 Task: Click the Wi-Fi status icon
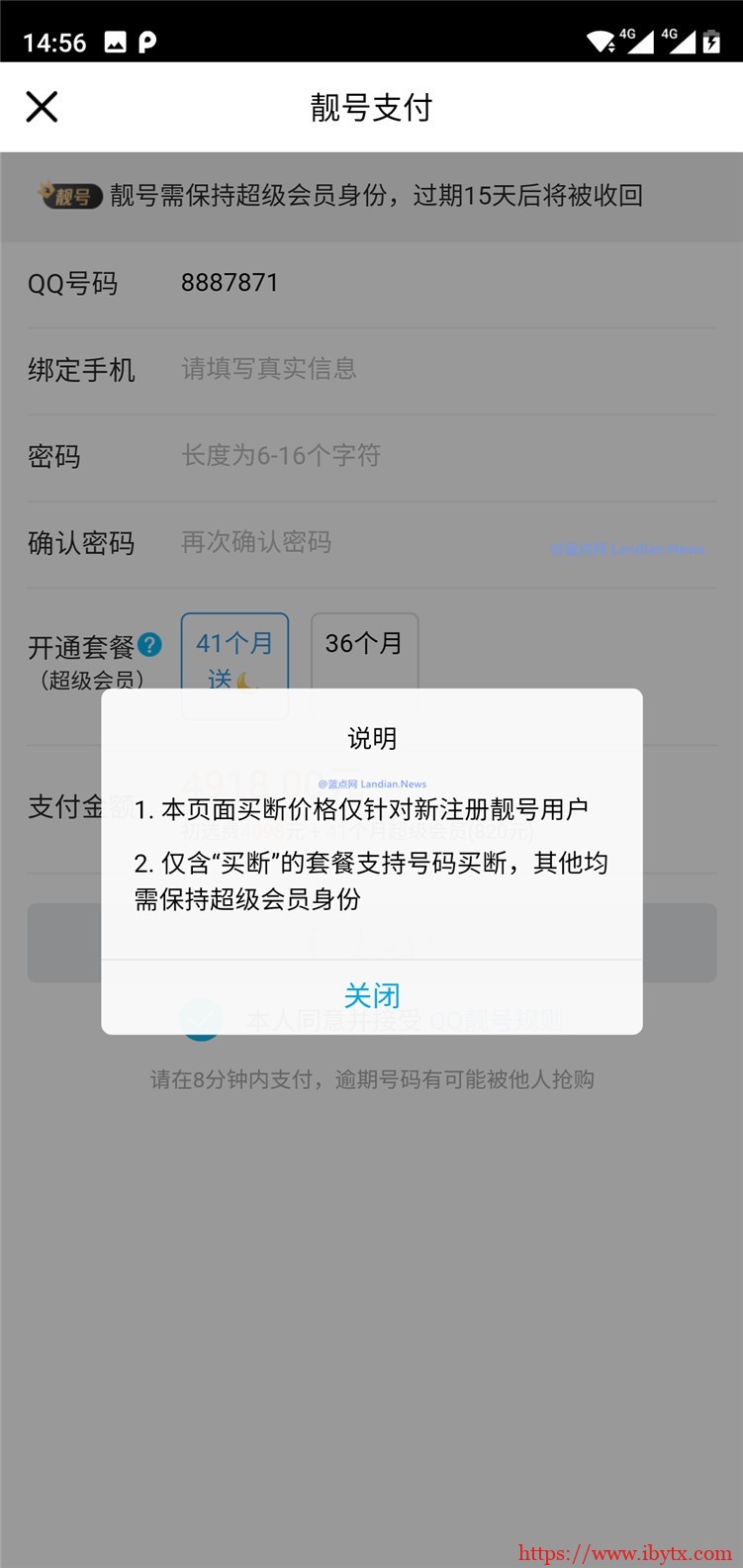(602, 40)
